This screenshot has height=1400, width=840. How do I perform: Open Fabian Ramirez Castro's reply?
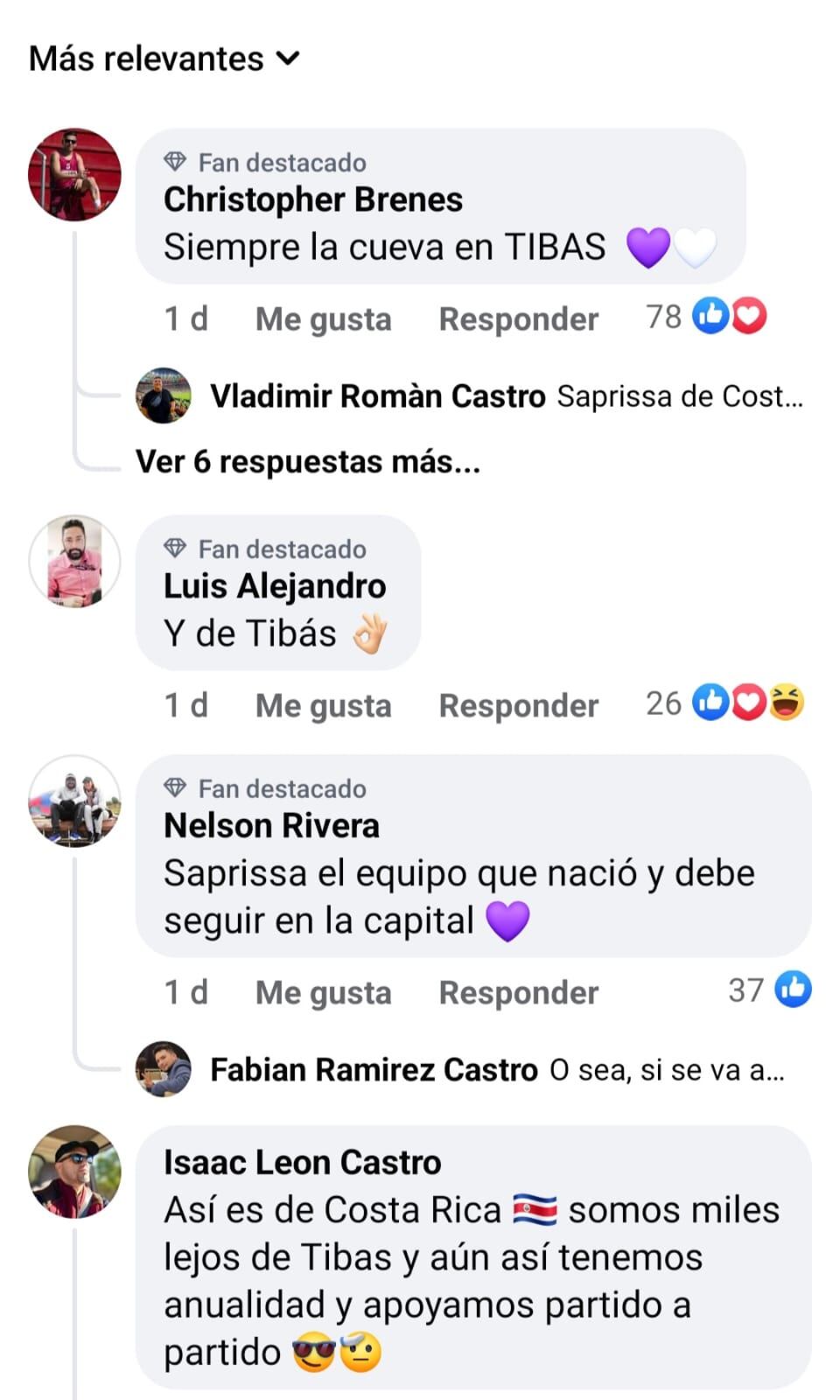[x=497, y=1070]
